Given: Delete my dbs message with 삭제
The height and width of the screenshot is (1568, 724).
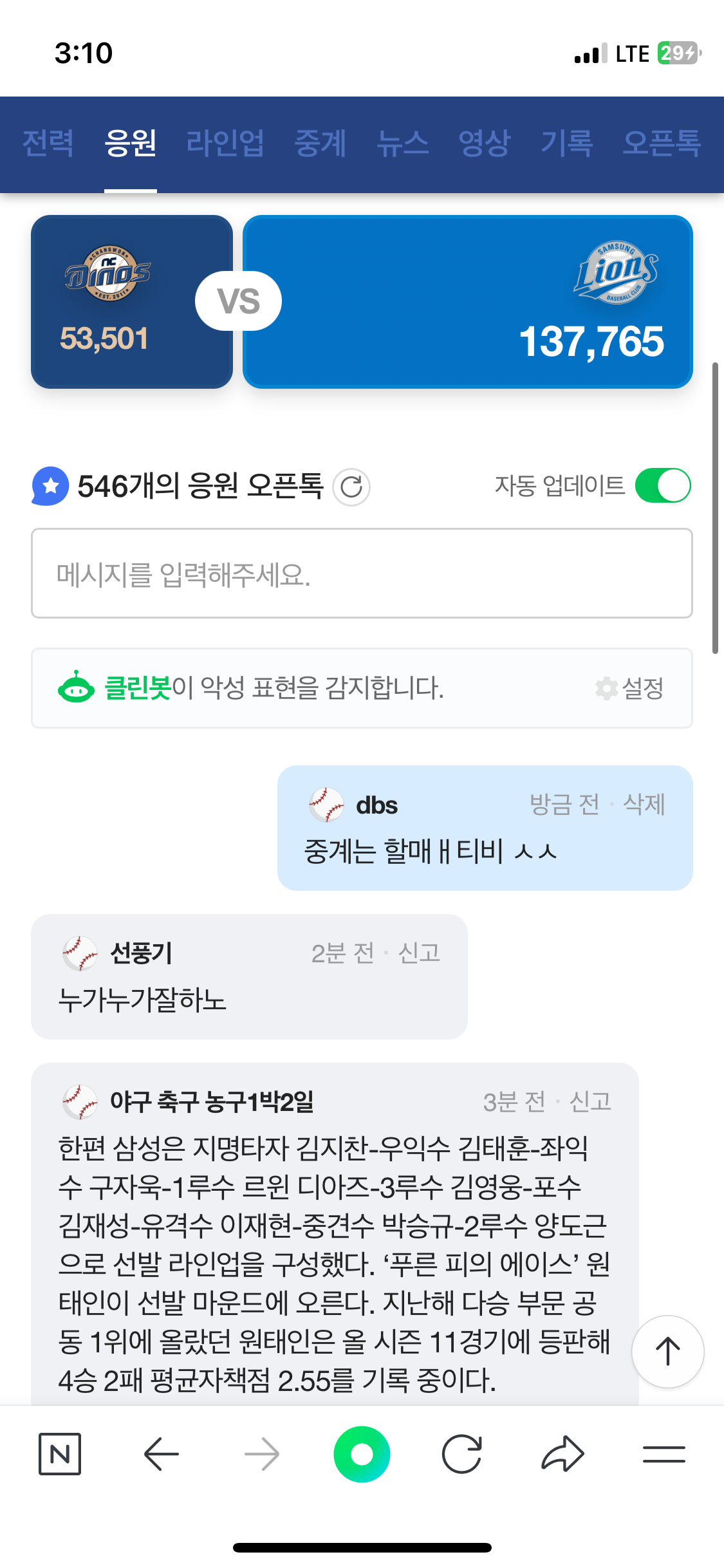Looking at the screenshot, I should pos(644,804).
